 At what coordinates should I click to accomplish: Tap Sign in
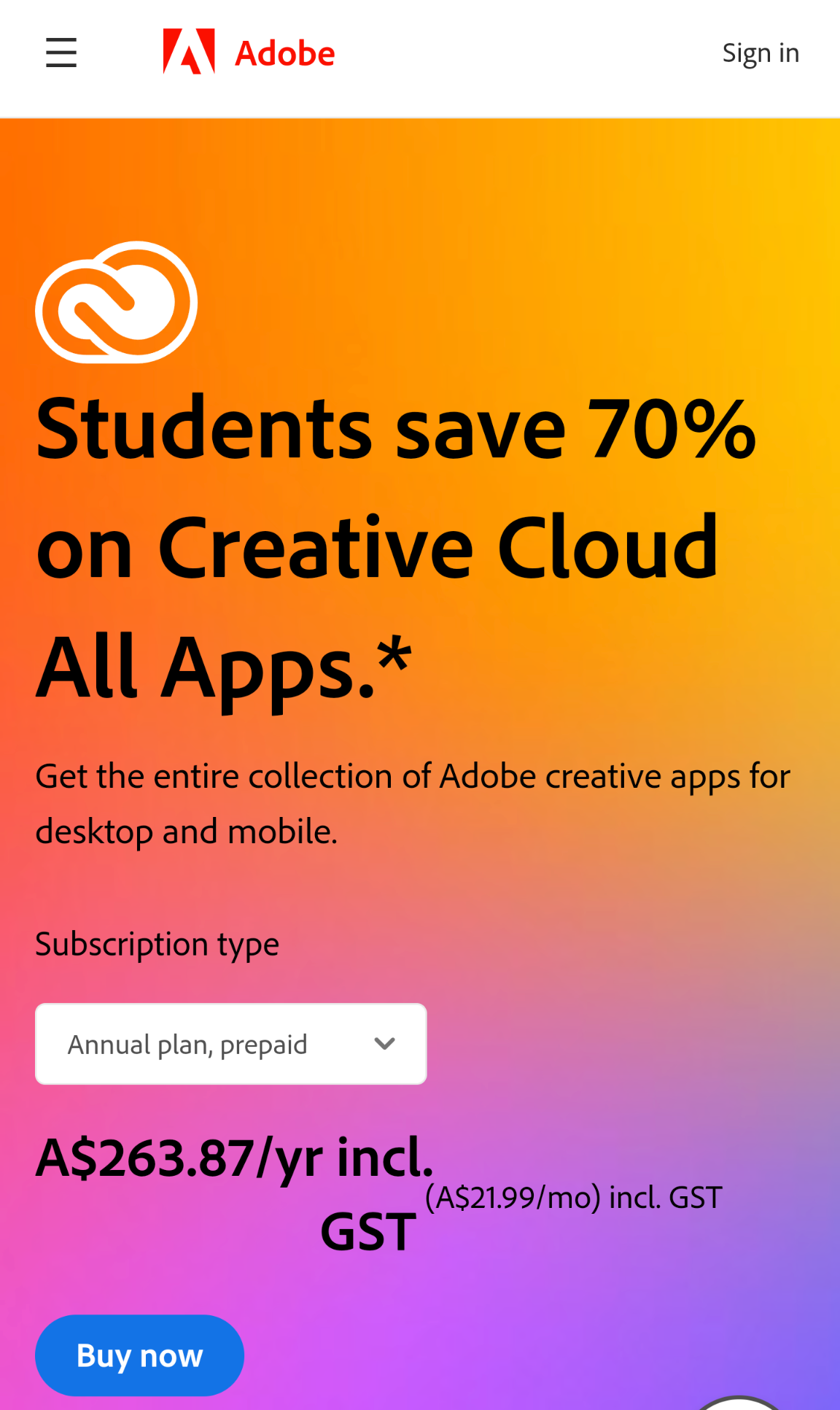coord(761,53)
